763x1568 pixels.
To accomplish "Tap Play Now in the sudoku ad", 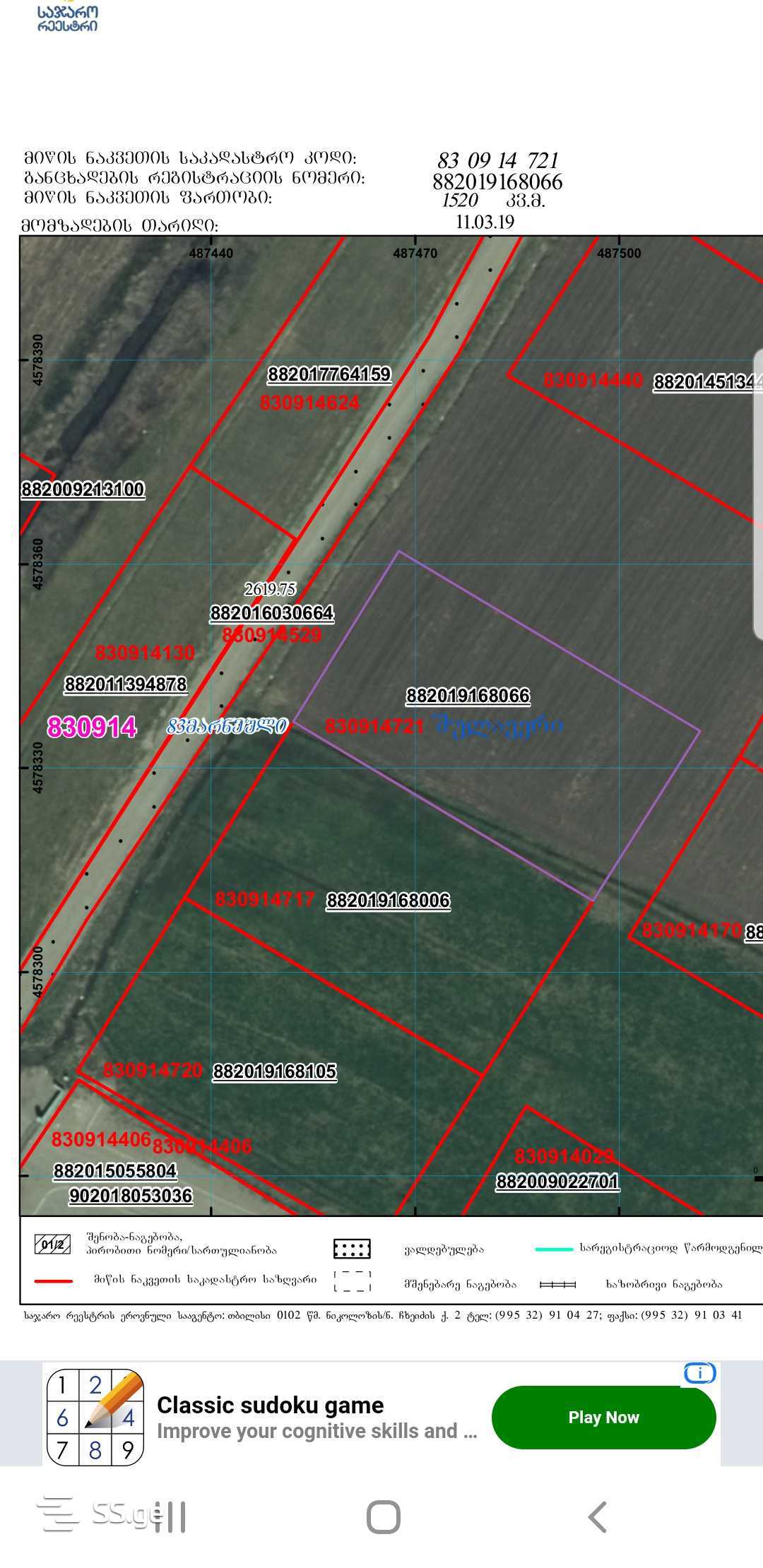I will [x=603, y=1417].
